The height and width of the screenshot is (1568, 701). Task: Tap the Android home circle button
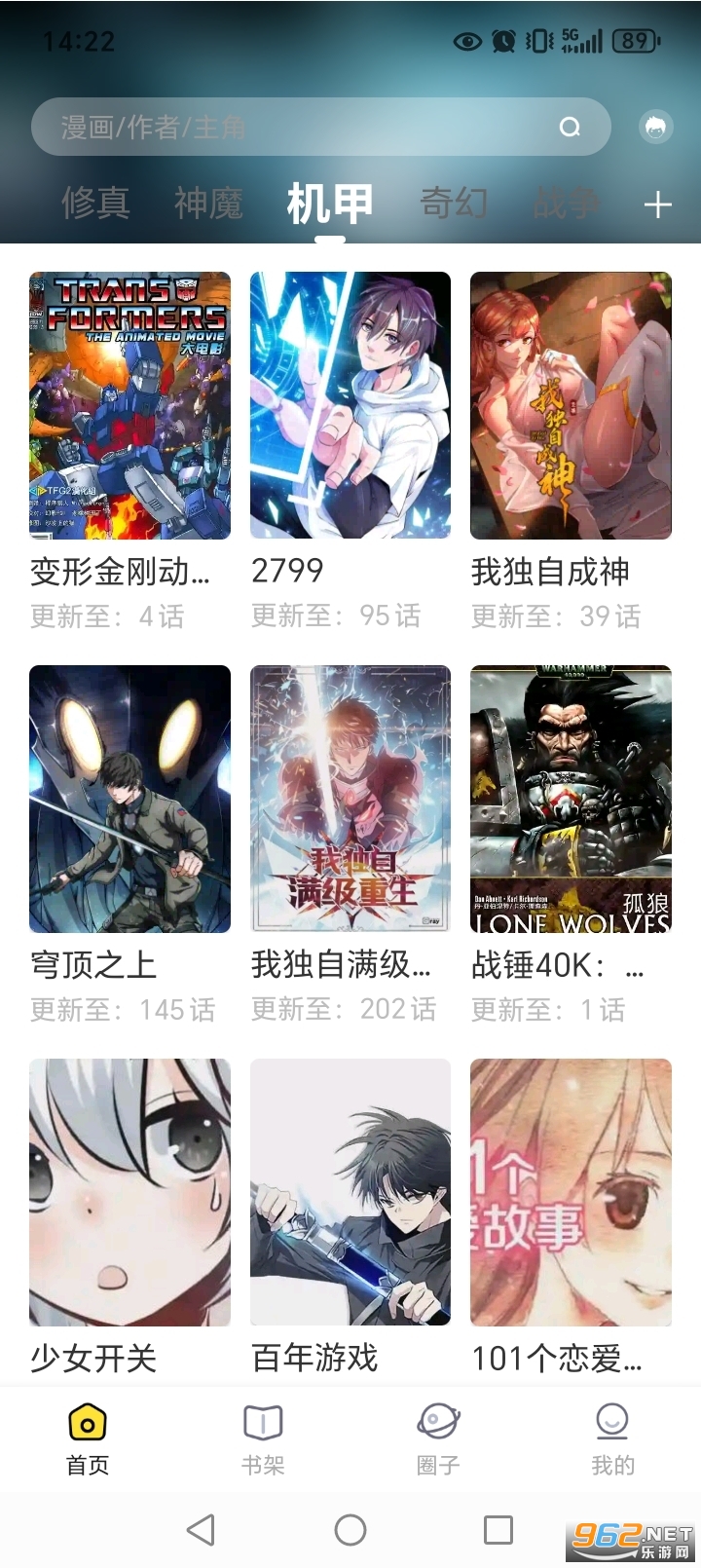350,1530
